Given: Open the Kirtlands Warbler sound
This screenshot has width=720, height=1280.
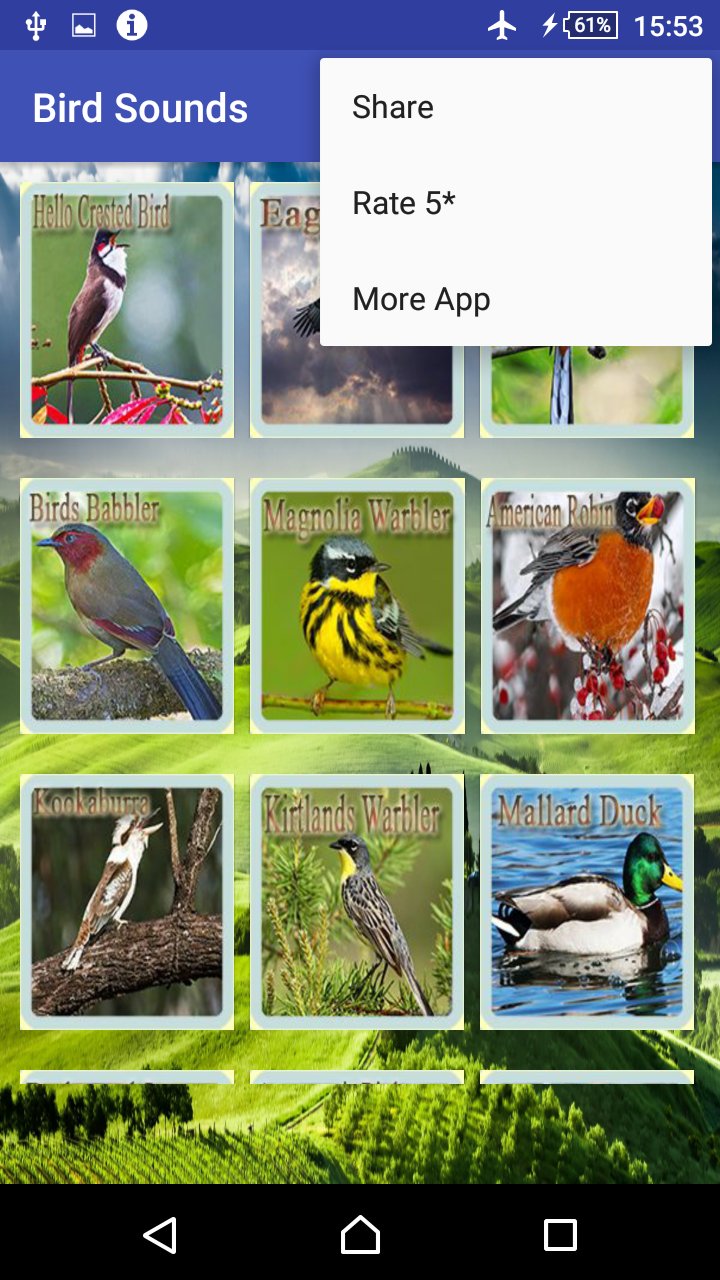Looking at the screenshot, I should tap(357, 898).
